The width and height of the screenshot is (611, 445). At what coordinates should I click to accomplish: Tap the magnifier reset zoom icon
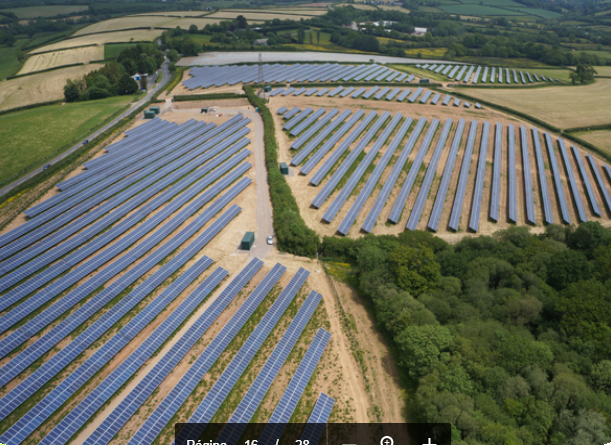coord(387,441)
